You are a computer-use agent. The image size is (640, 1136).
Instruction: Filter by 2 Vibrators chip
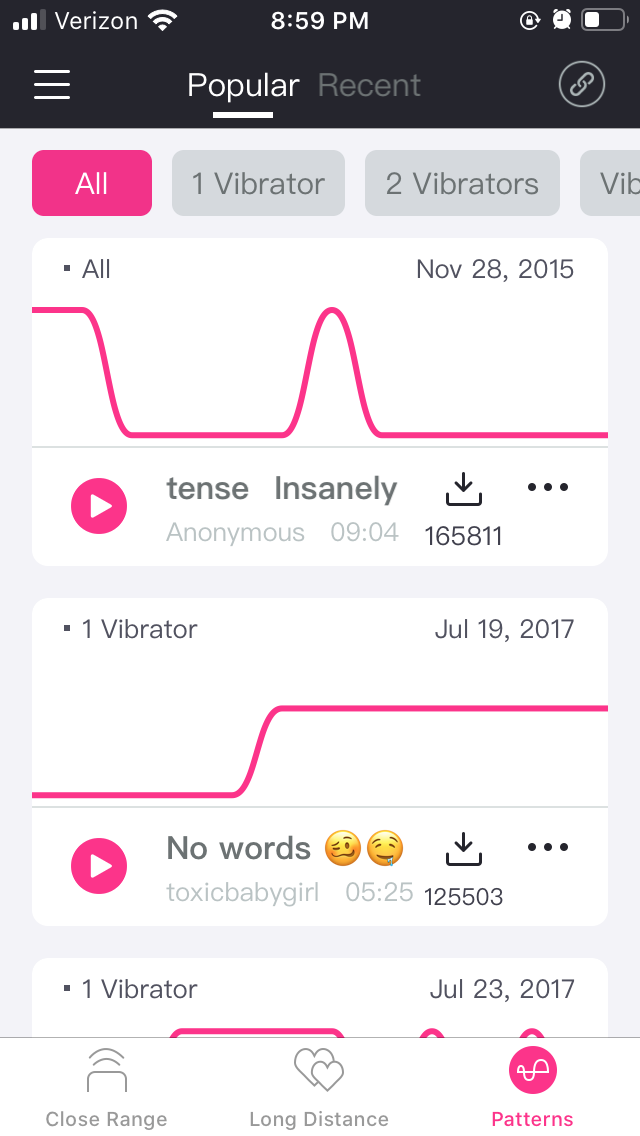[462, 183]
